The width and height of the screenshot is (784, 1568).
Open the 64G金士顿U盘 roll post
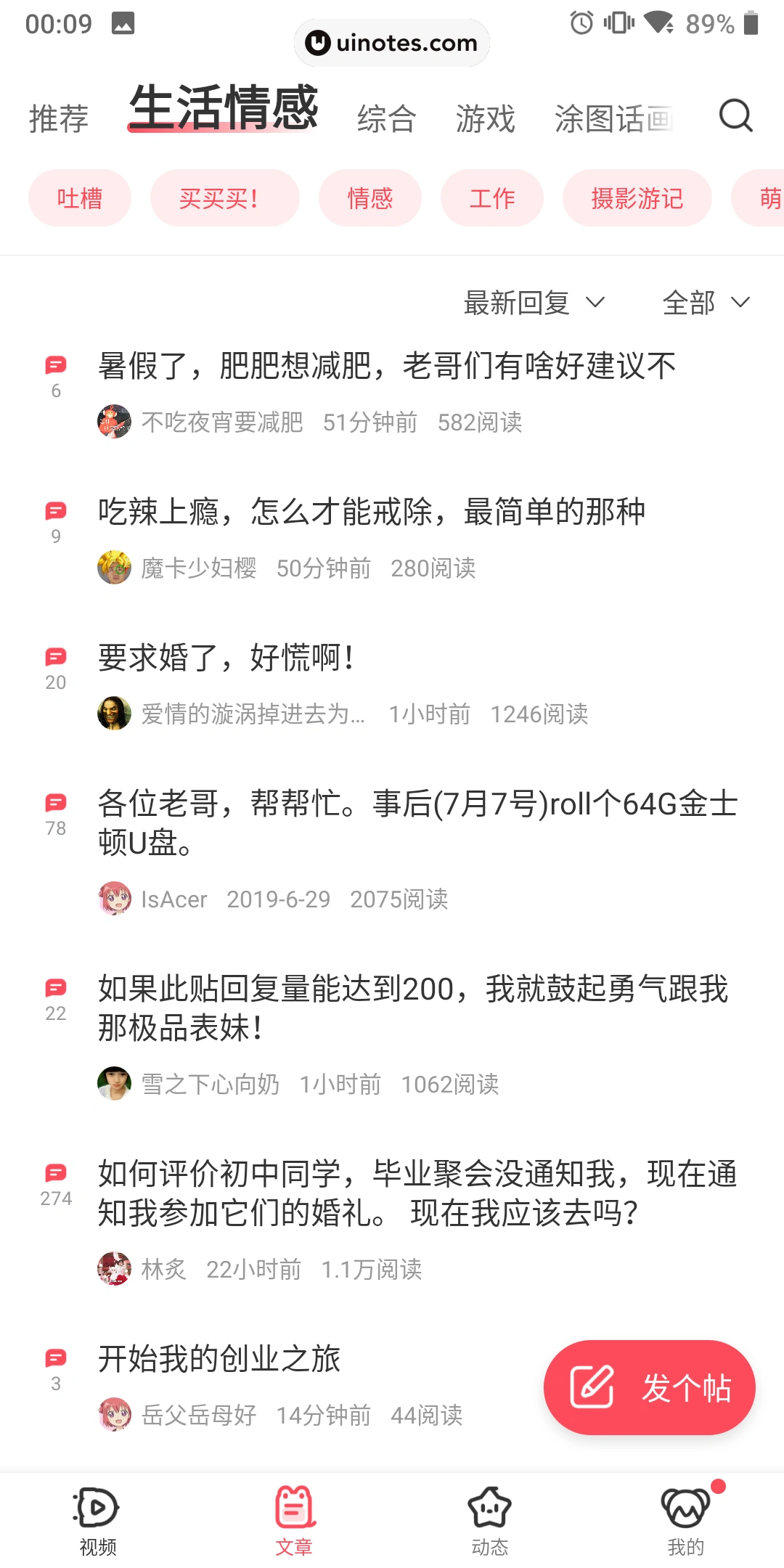pos(417,822)
